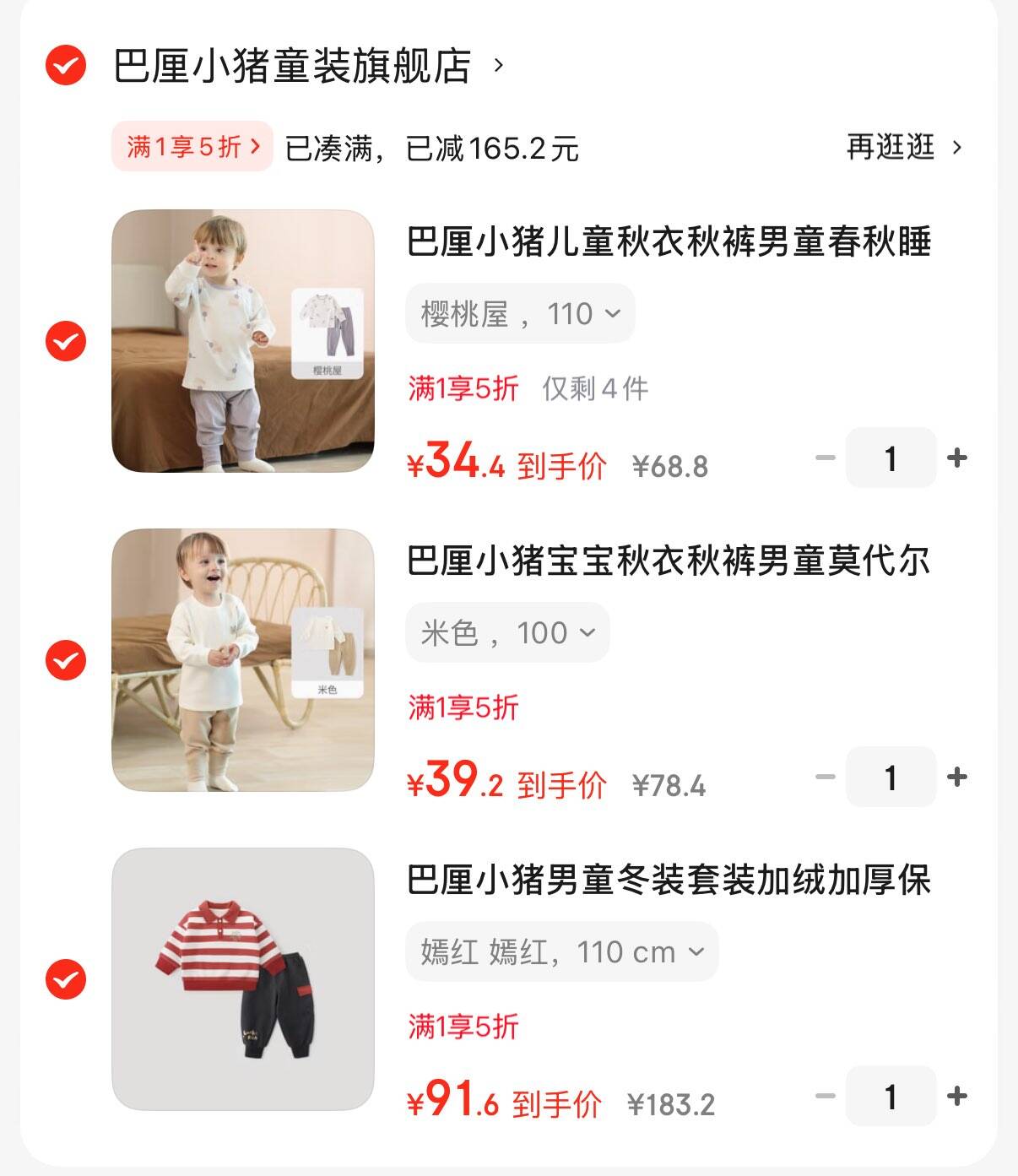The image size is (1018, 1176).
Task: Decrease quantity of the ¥39.2 item
Action: [825, 778]
